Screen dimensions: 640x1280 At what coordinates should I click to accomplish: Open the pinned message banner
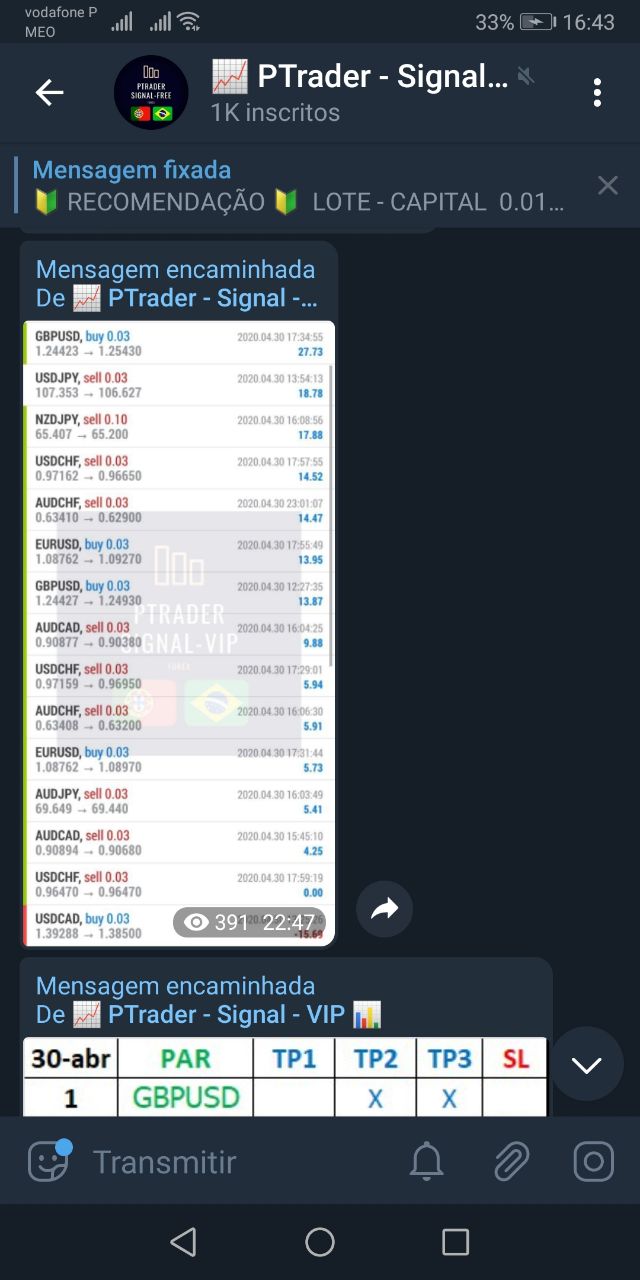[300, 185]
